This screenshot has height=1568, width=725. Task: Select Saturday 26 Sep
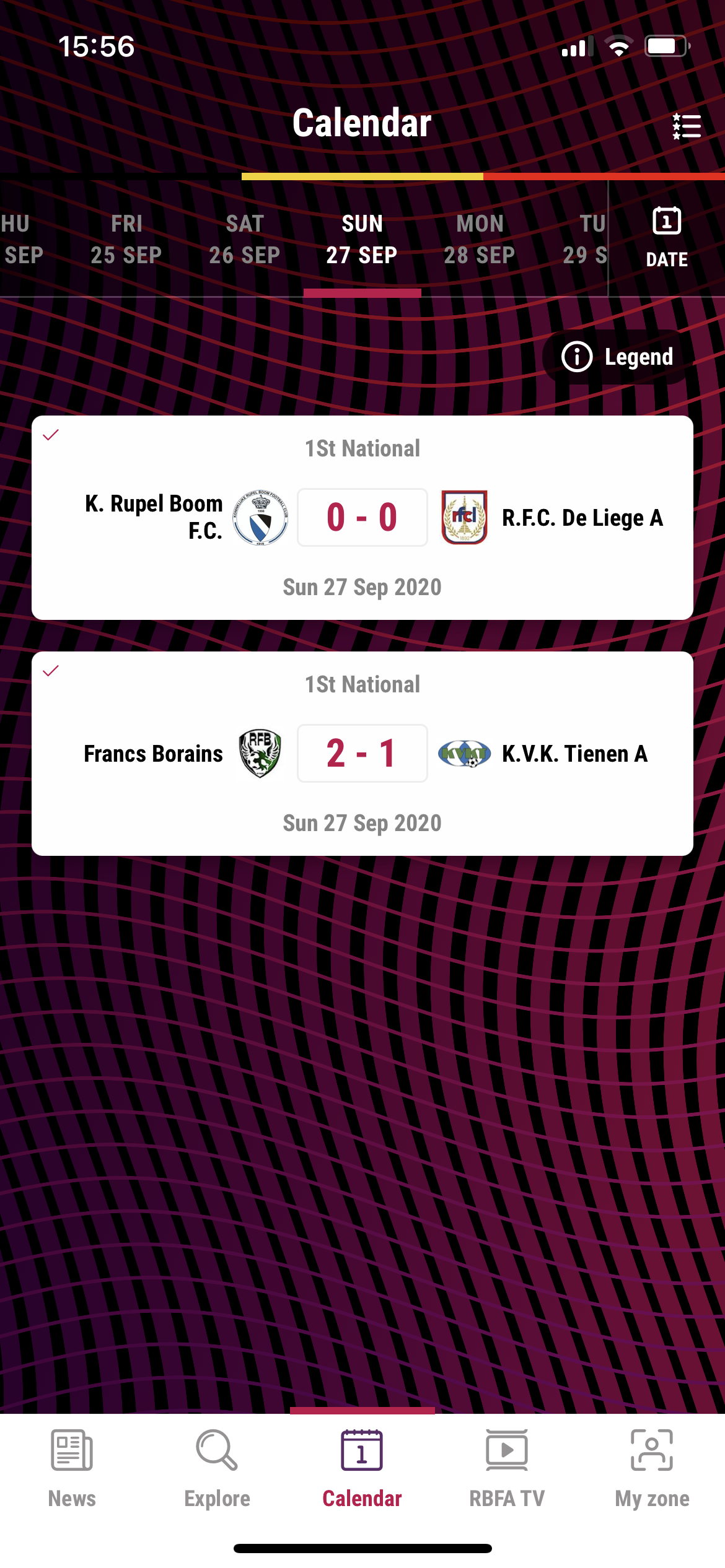click(x=245, y=240)
